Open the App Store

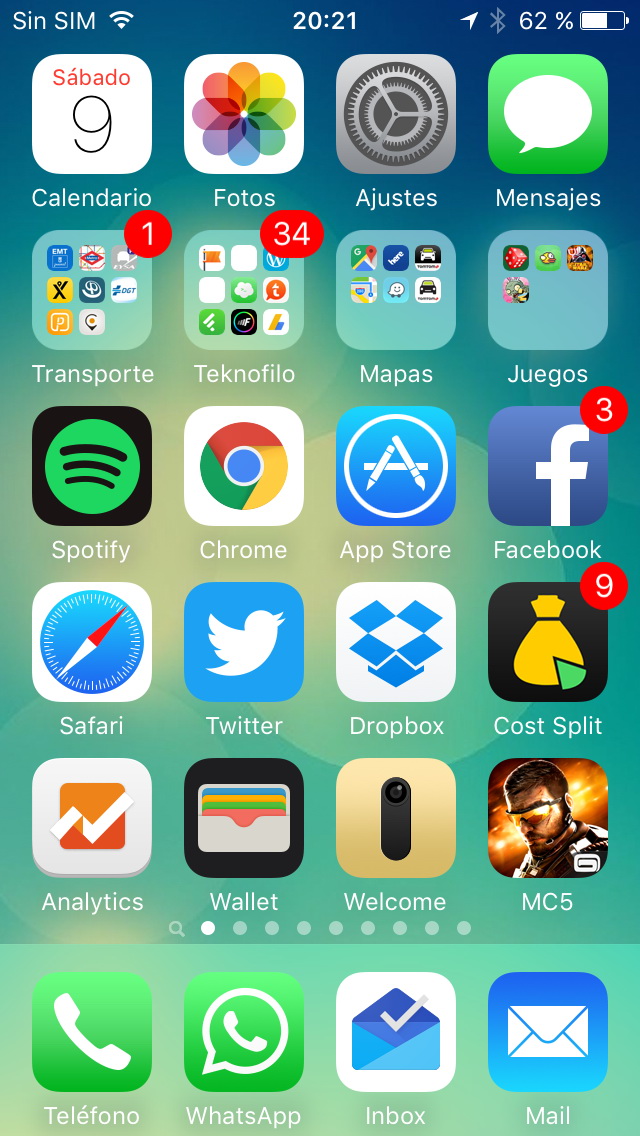coord(396,467)
